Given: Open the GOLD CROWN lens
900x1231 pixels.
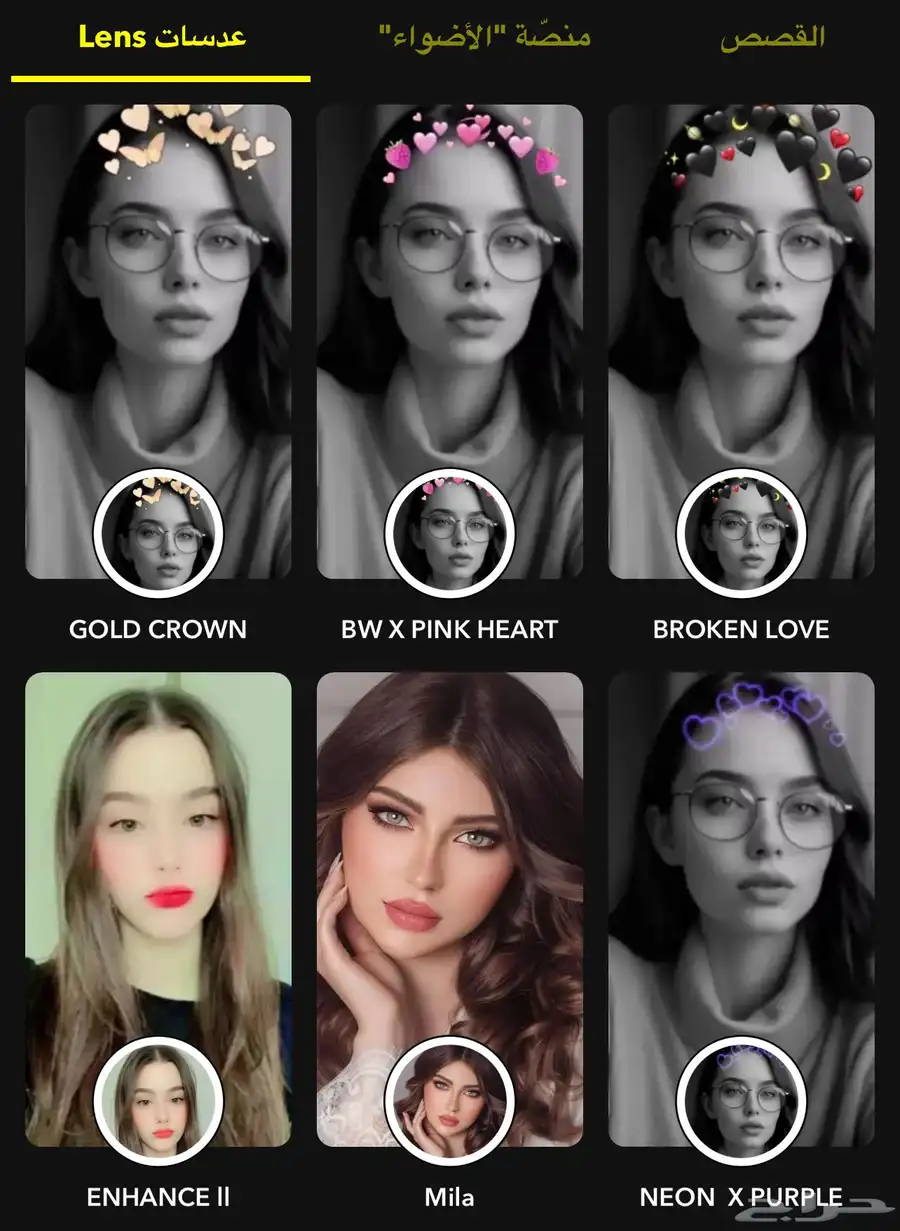Looking at the screenshot, I should 158,342.
